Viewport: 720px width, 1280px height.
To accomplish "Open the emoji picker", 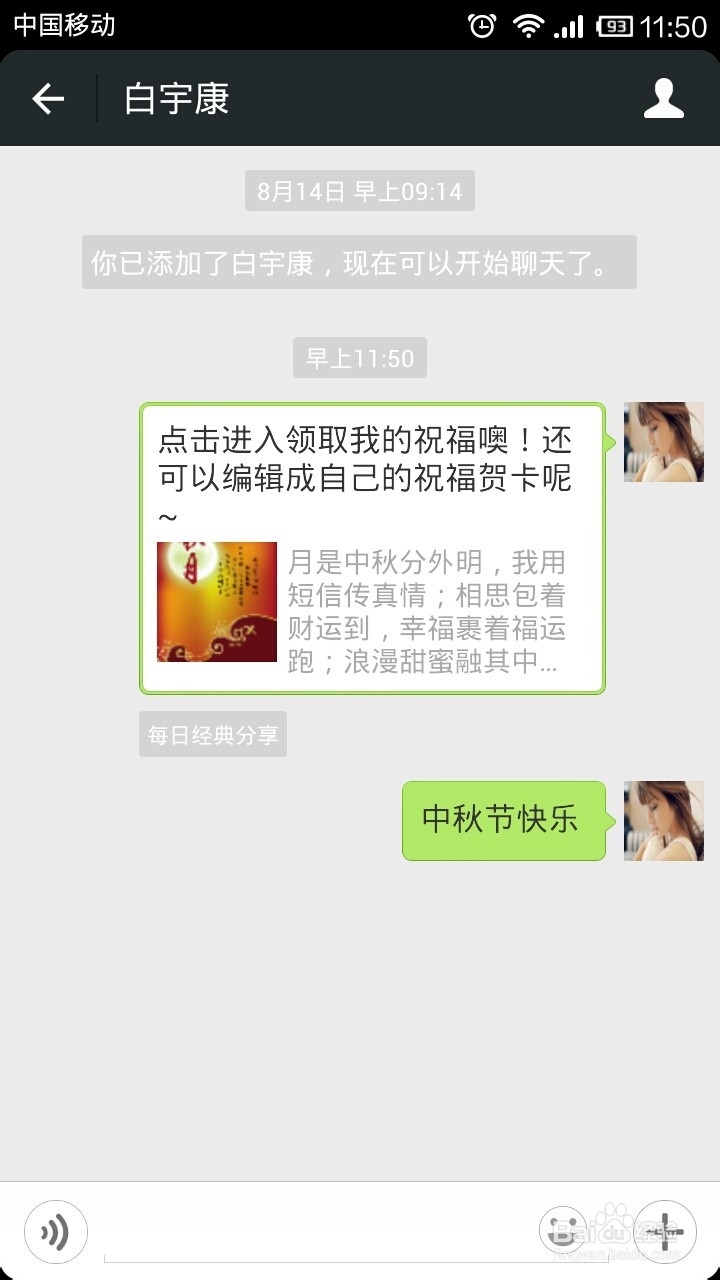I will point(563,1231).
